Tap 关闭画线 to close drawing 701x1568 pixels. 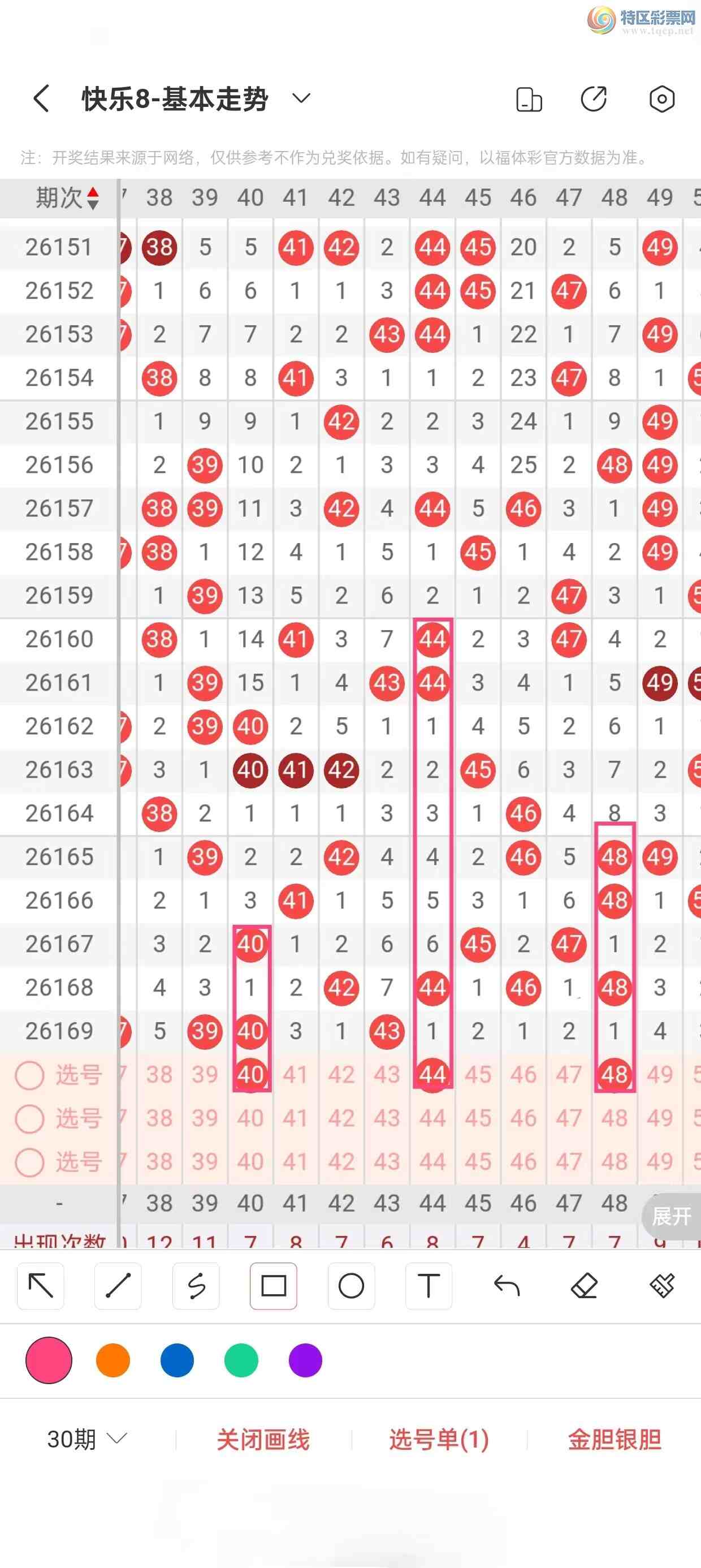[x=263, y=1440]
